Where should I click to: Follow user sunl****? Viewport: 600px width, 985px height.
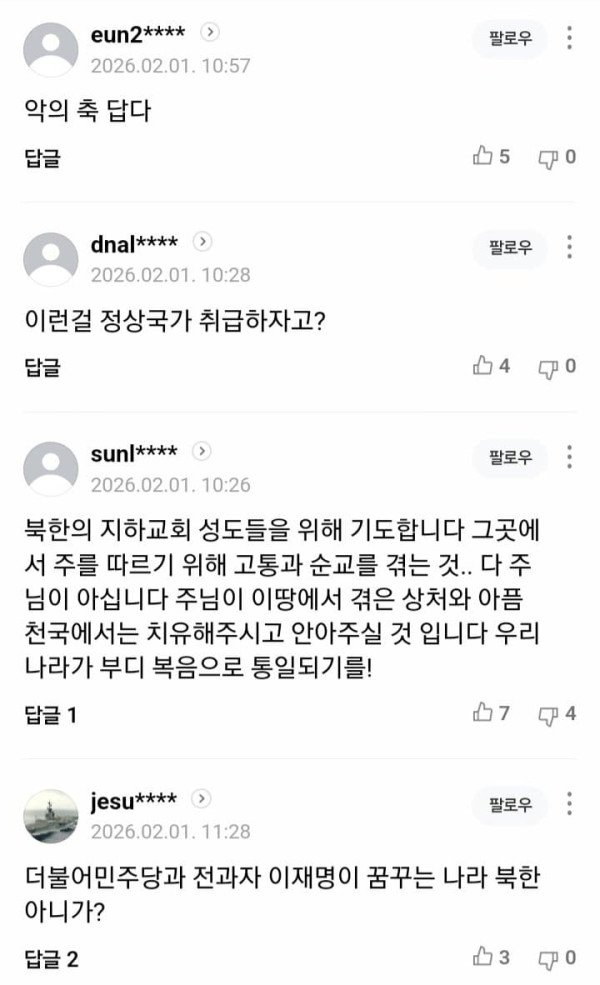pyautogui.click(x=510, y=457)
